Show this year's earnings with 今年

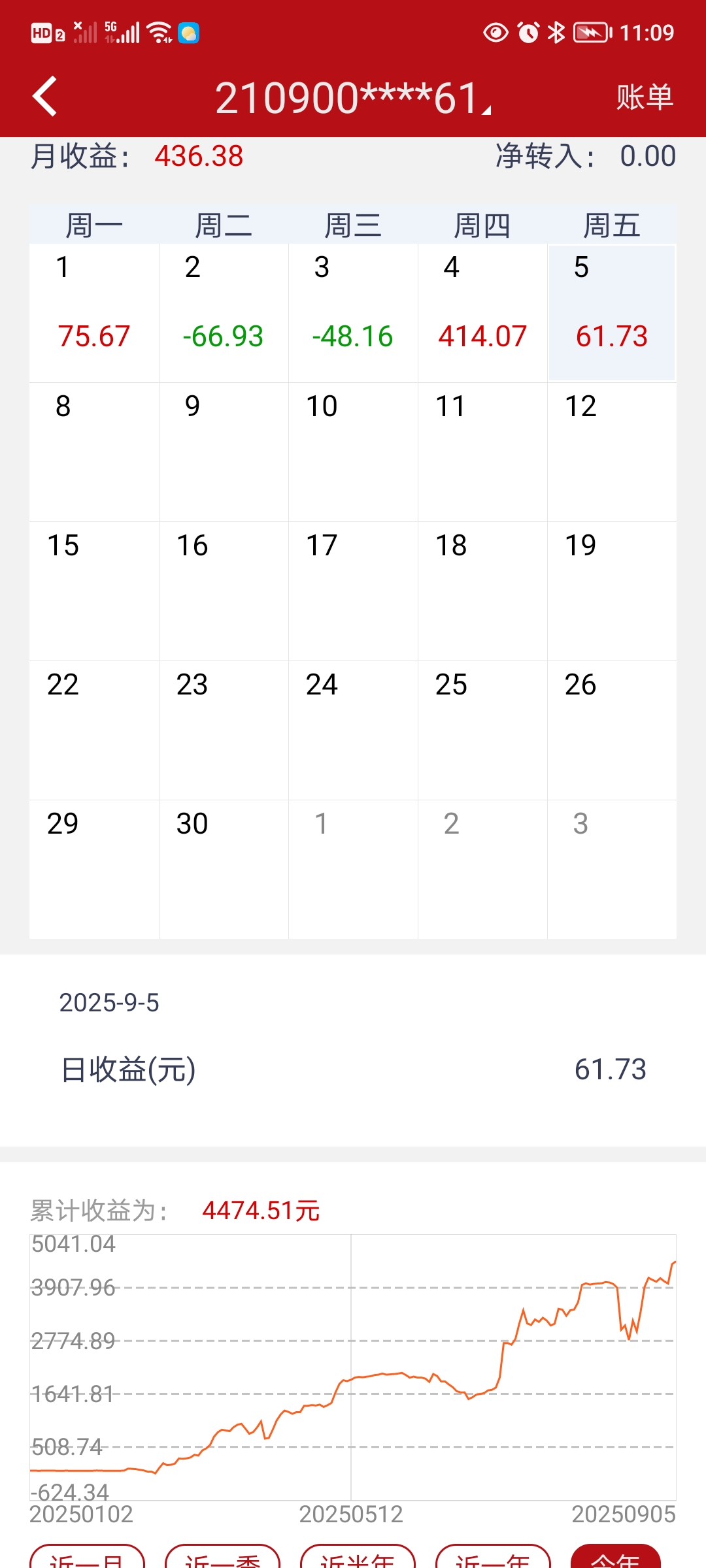point(615,1558)
